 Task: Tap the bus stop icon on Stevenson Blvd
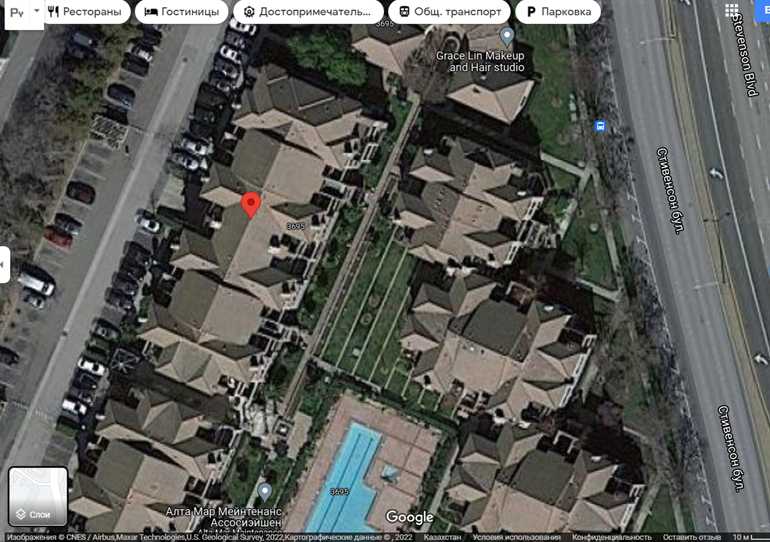tap(600, 126)
